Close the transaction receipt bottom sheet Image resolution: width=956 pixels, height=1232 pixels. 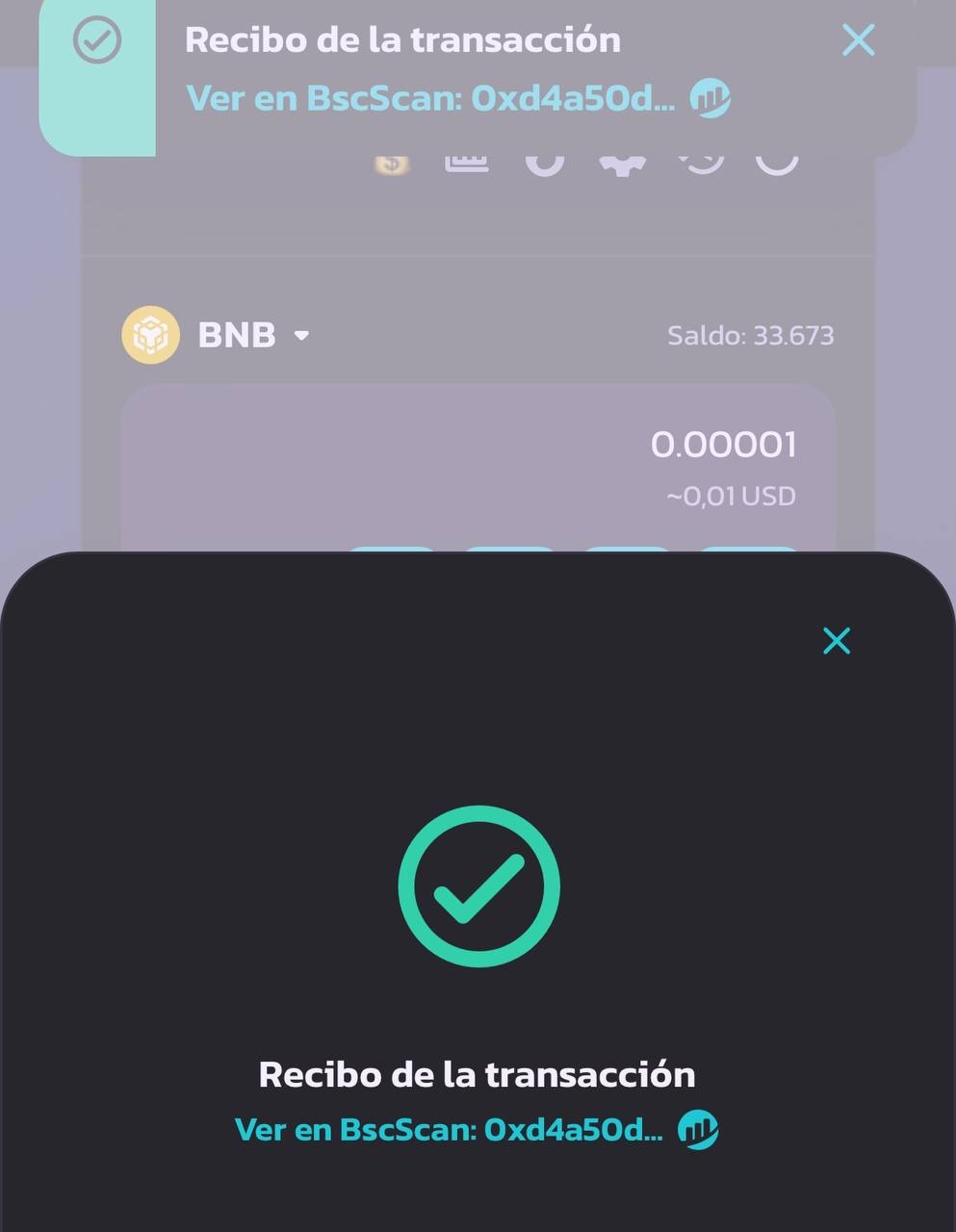pyautogui.click(x=836, y=641)
